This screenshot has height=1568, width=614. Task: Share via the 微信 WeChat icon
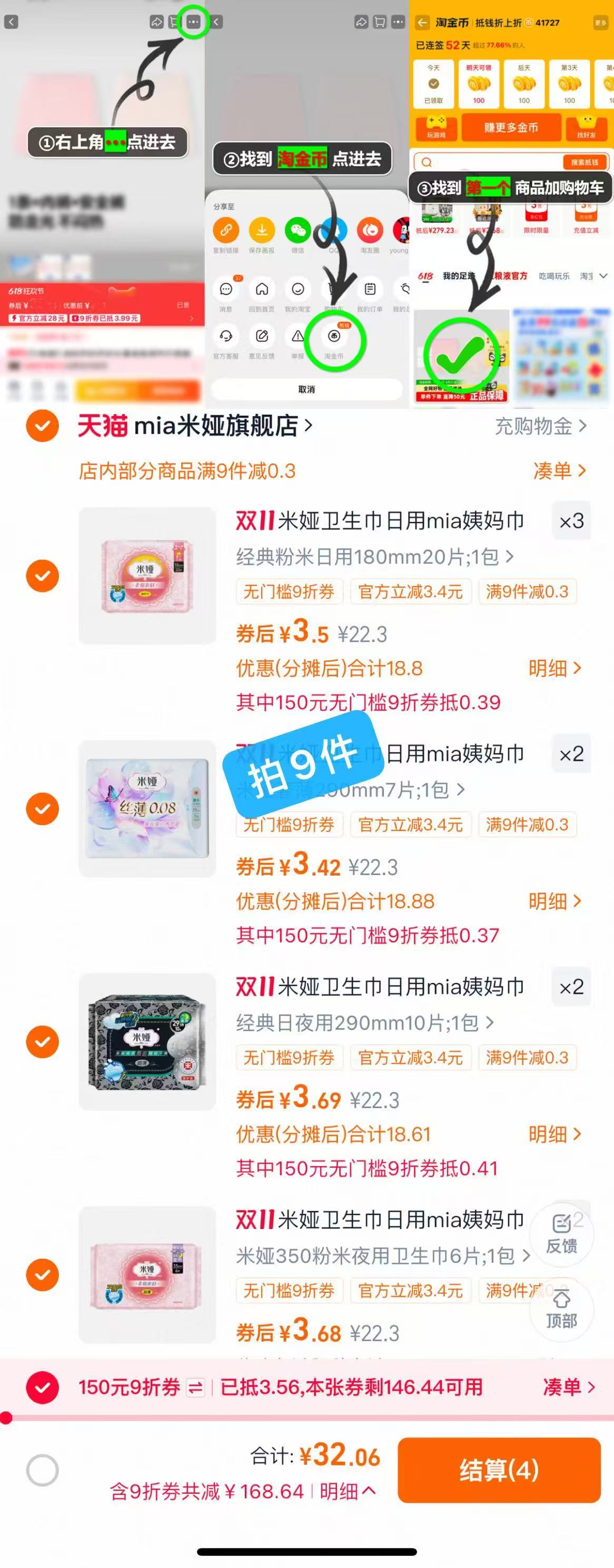(298, 230)
